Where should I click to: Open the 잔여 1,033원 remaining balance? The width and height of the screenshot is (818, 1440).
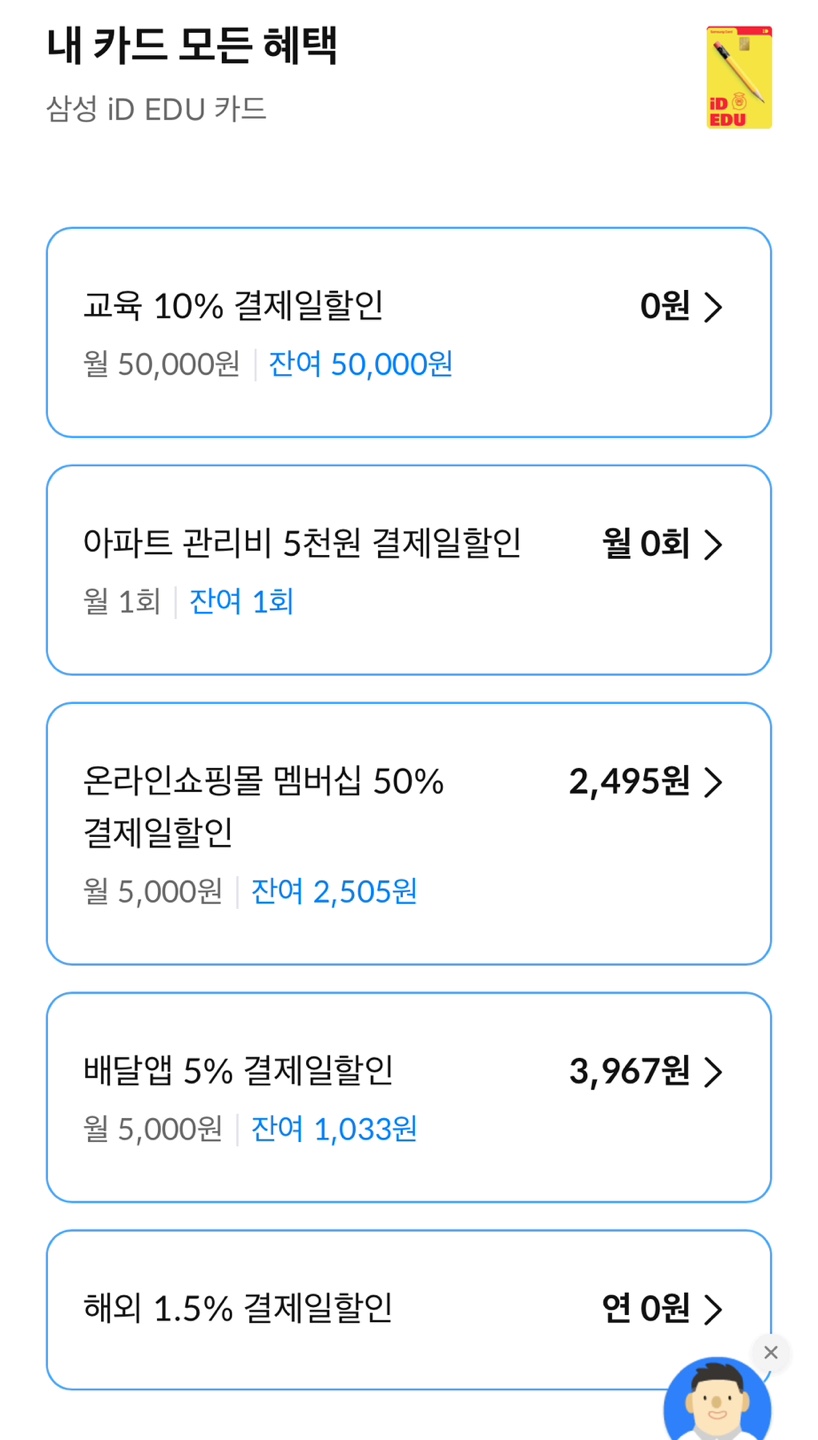[x=356, y=1129]
